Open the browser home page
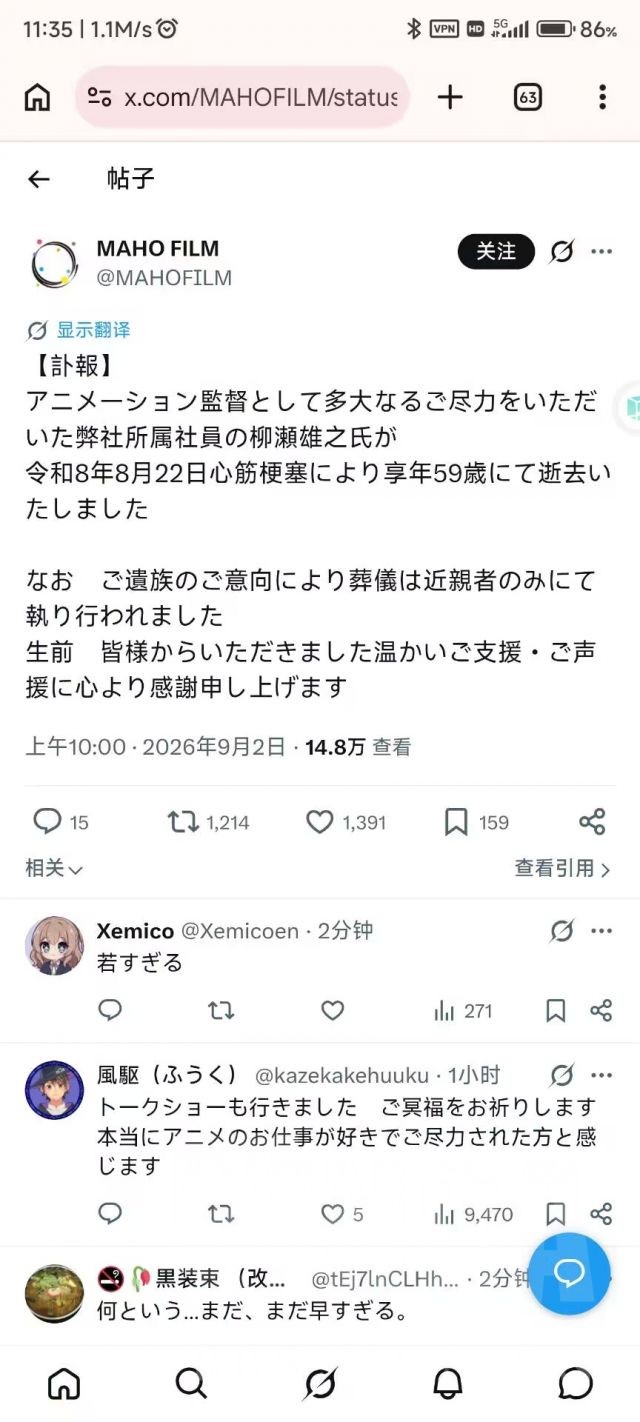This screenshot has height=1422, width=640. (37, 97)
